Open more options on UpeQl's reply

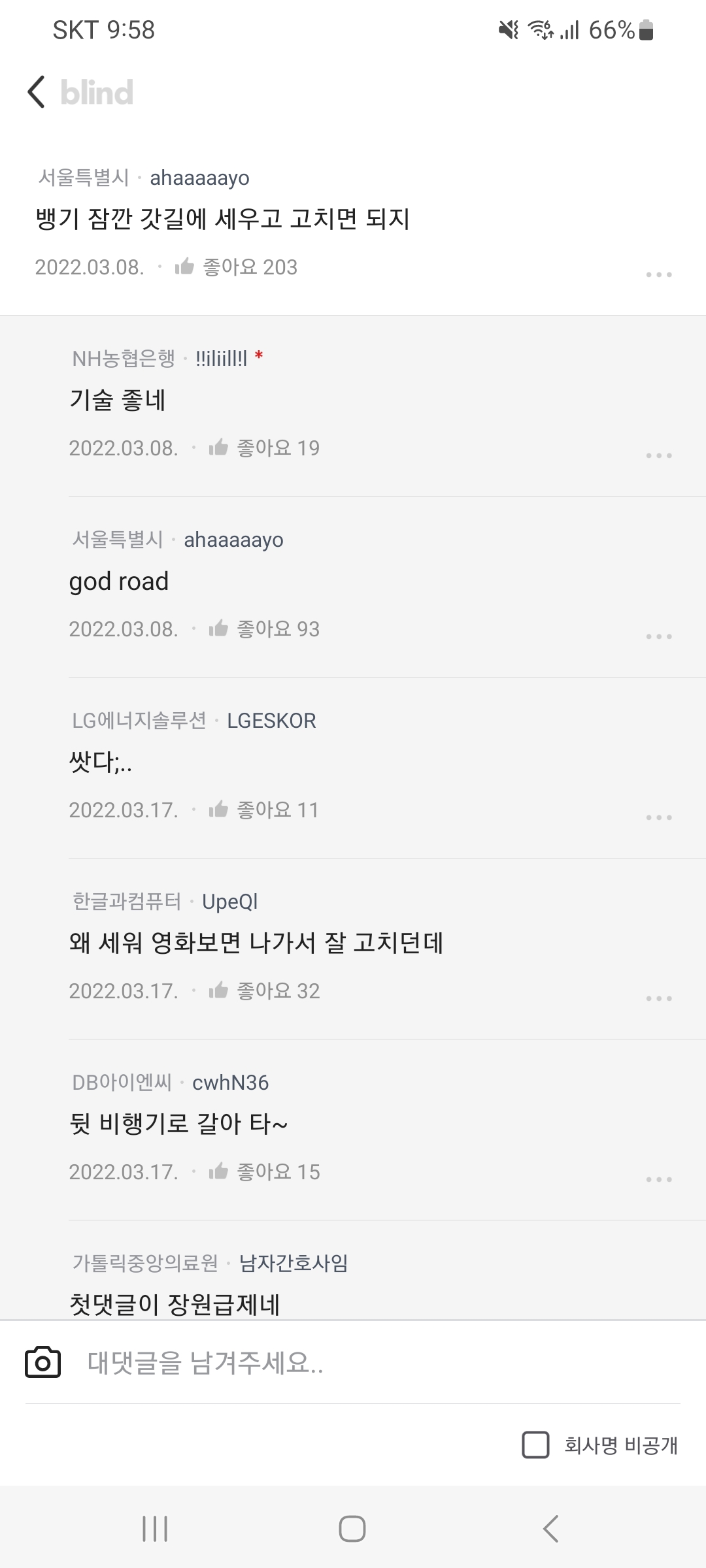click(x=659, y=998)
